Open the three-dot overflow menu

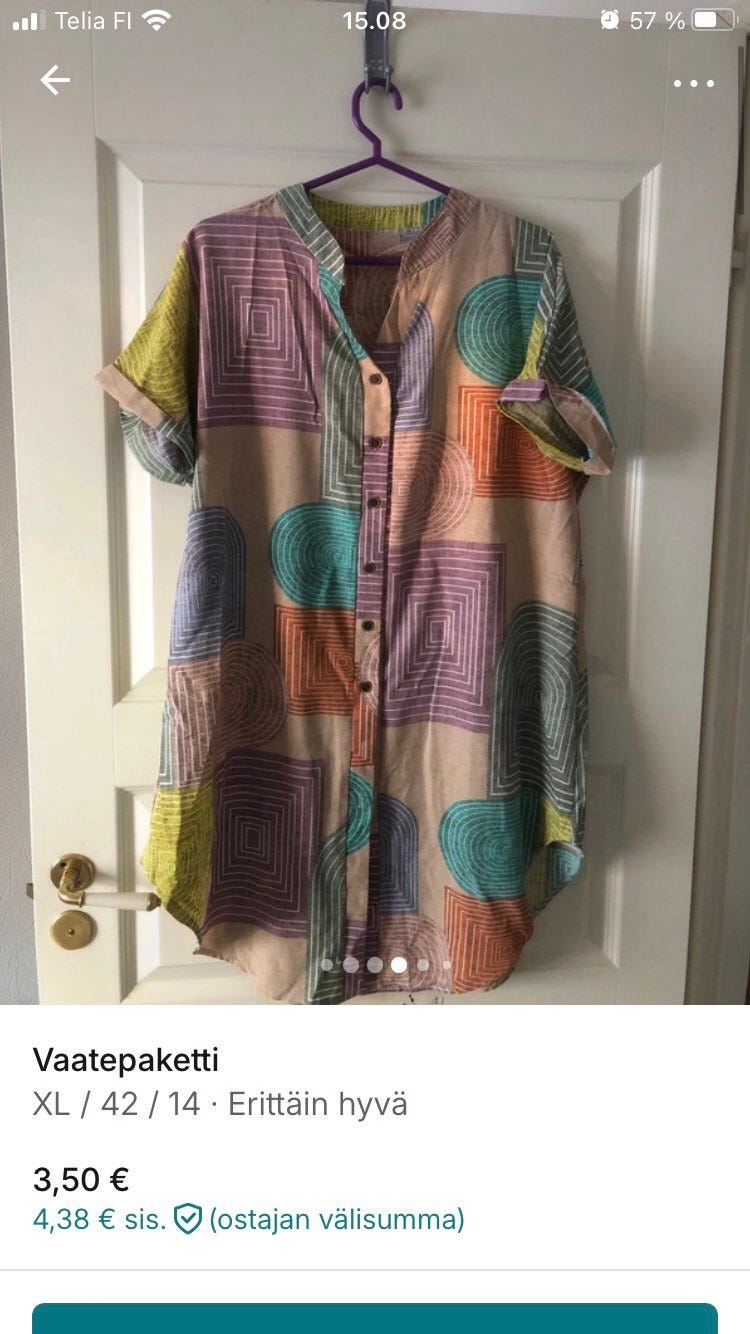pos(693,83)
